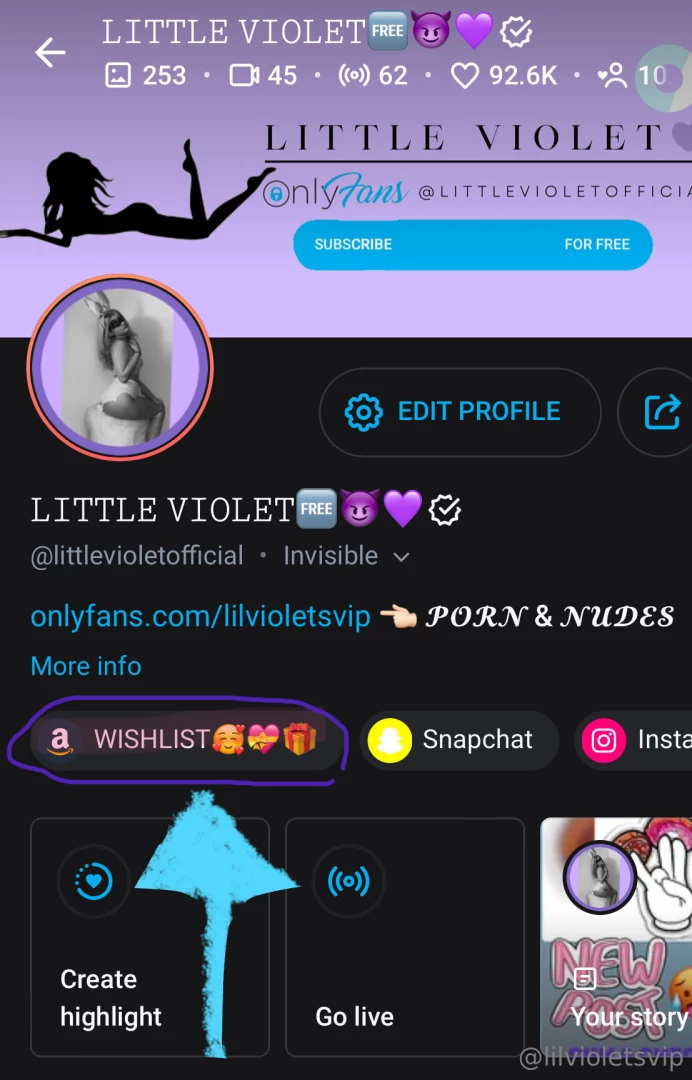Open the Amazon Wishlist chip
The height and width of the screenshot is (1080, 692).
tap(180, 740)
